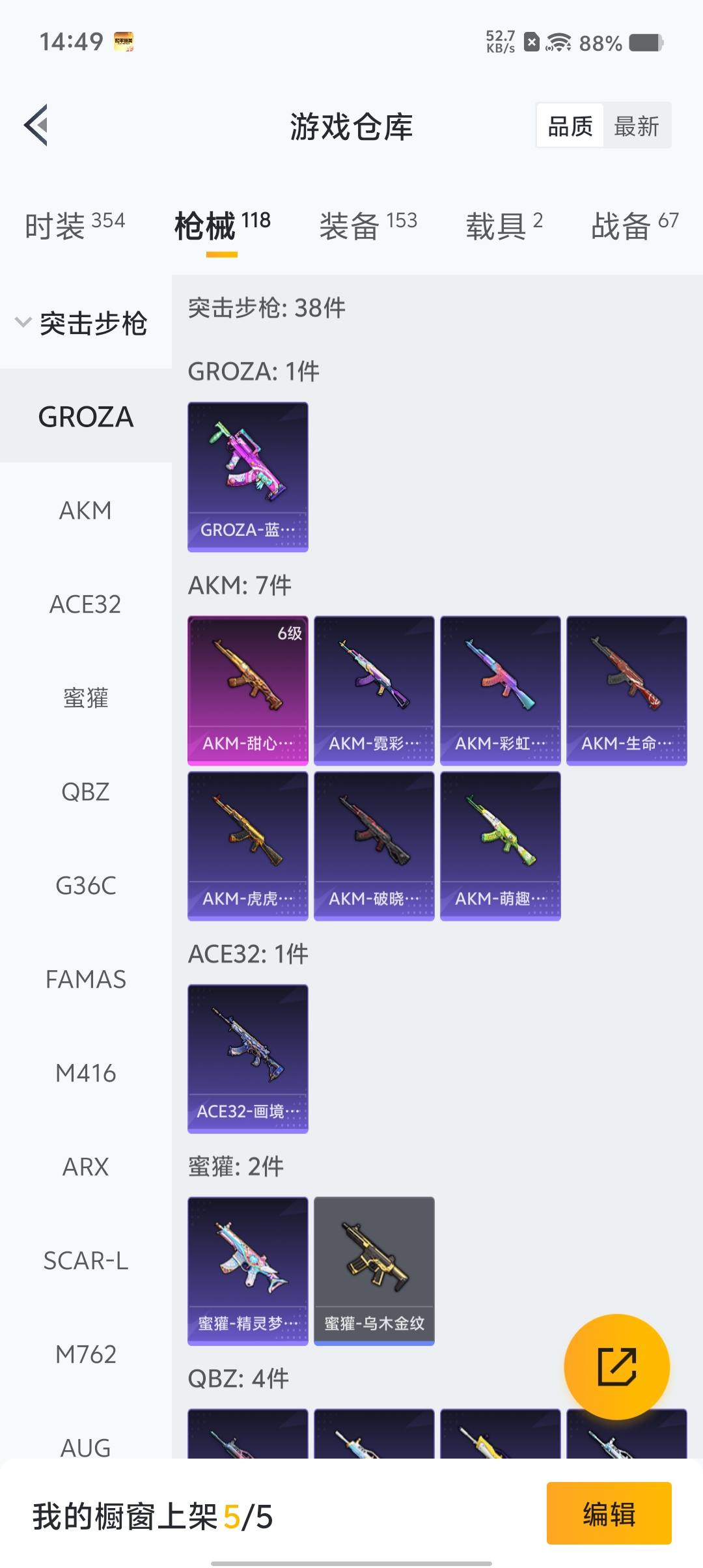Select M416 in the weapon list
This screenshot has width=703, height=1568.
tap(85, 1073)
